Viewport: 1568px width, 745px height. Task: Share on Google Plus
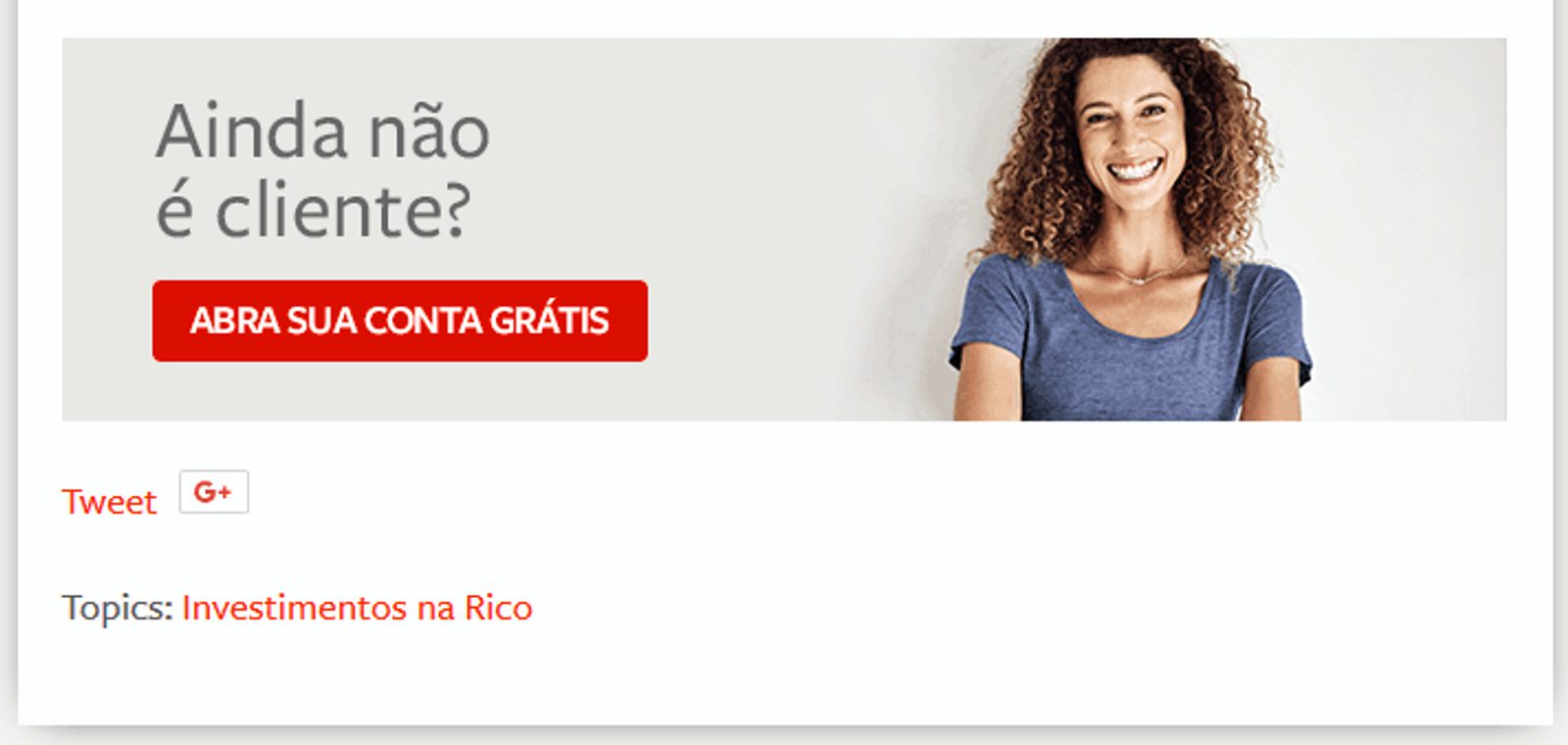point(214,492)
